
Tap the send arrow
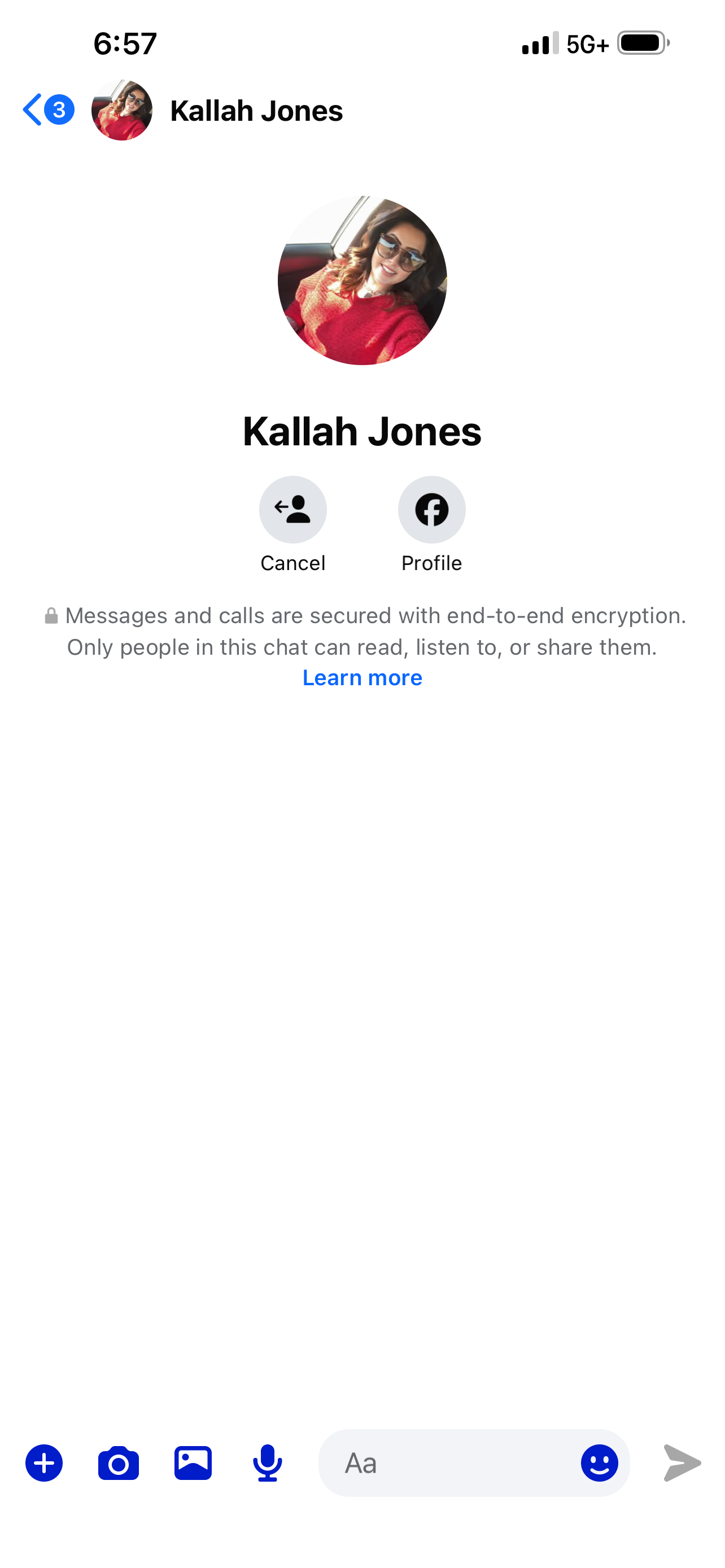[682, 1462]
